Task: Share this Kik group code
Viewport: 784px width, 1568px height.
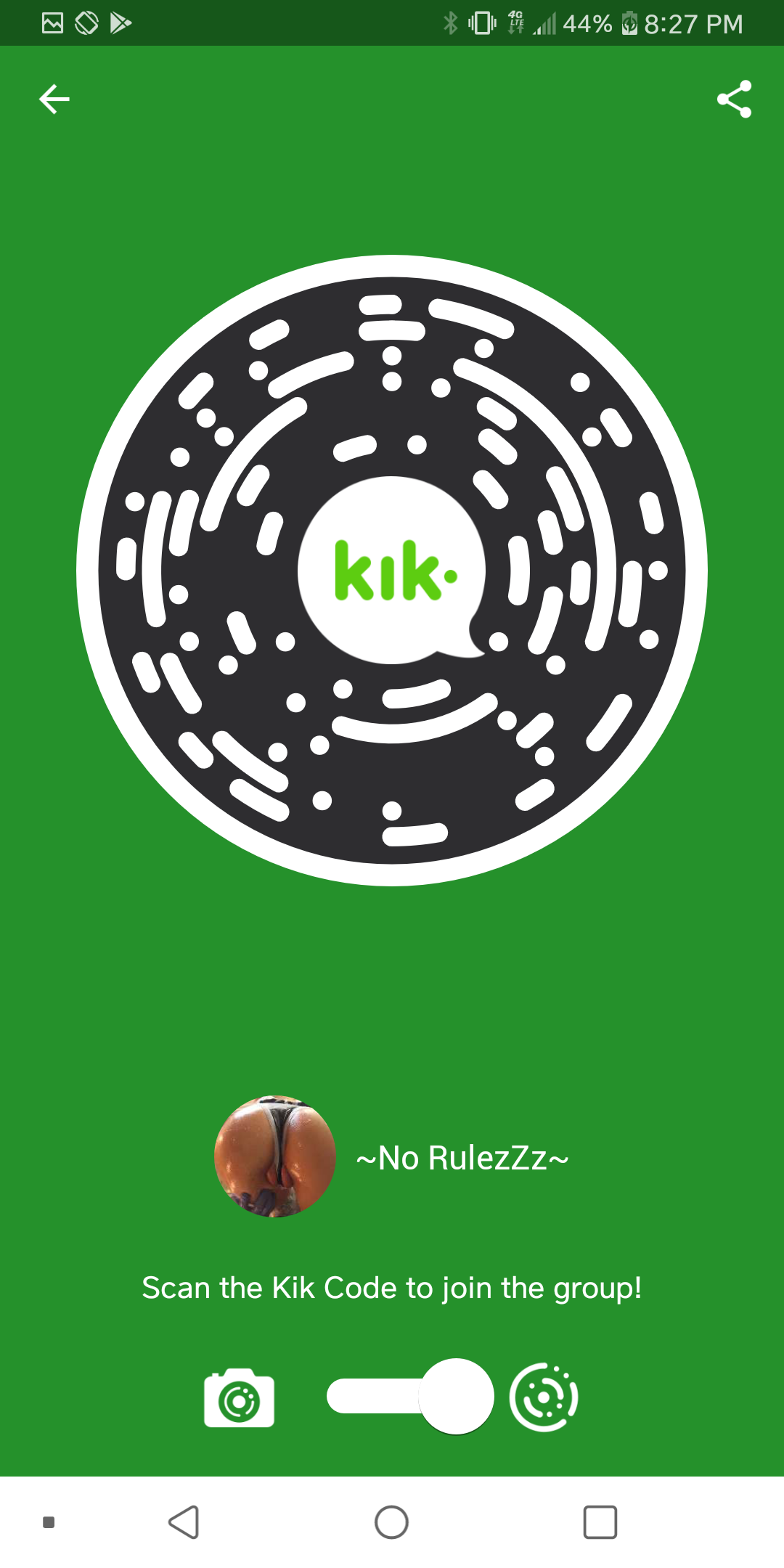Action: (x=734, y=99)
